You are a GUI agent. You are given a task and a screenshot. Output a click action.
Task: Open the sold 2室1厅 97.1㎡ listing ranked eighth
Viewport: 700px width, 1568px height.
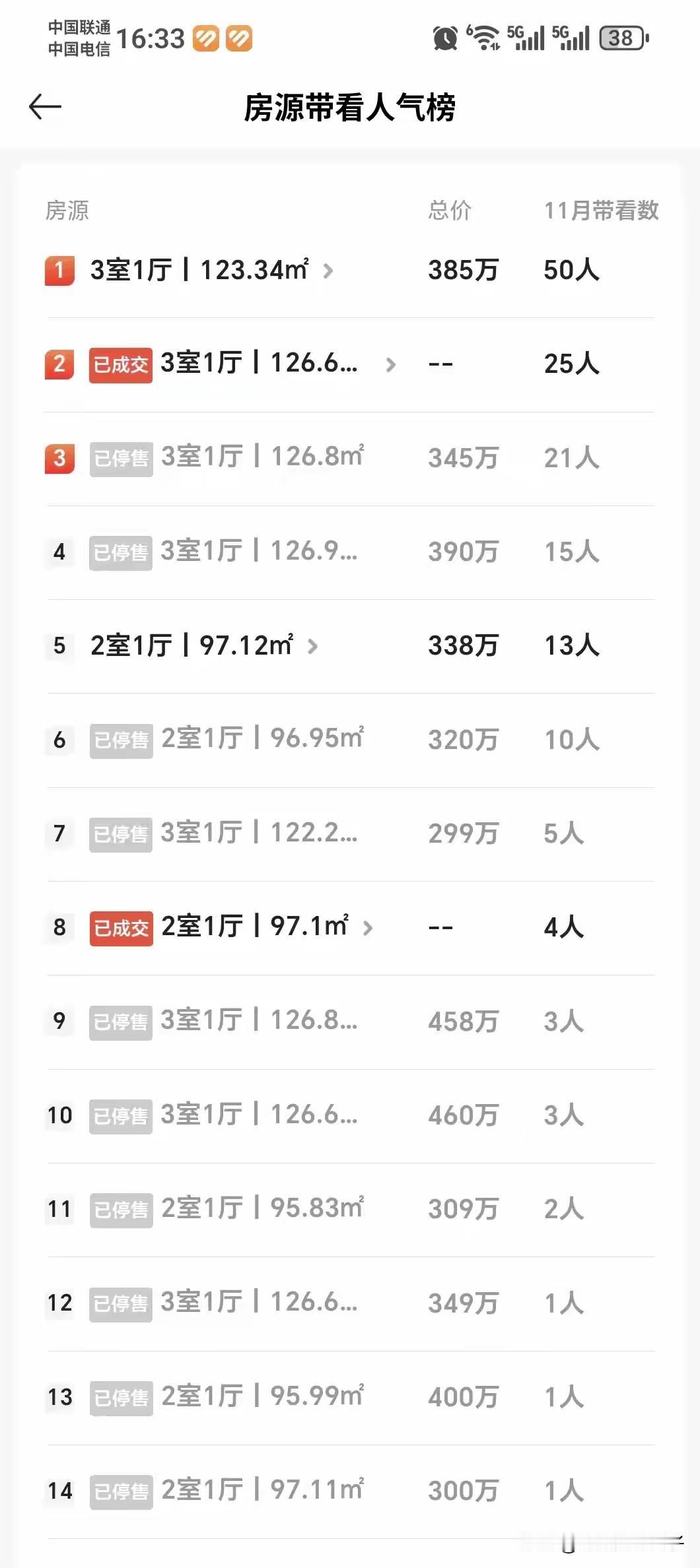click(255, 927)
